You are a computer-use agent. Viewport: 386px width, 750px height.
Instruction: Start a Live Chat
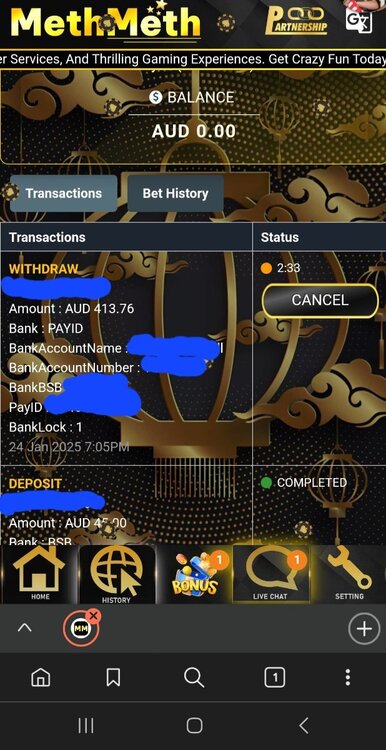(x=271, y=574)
